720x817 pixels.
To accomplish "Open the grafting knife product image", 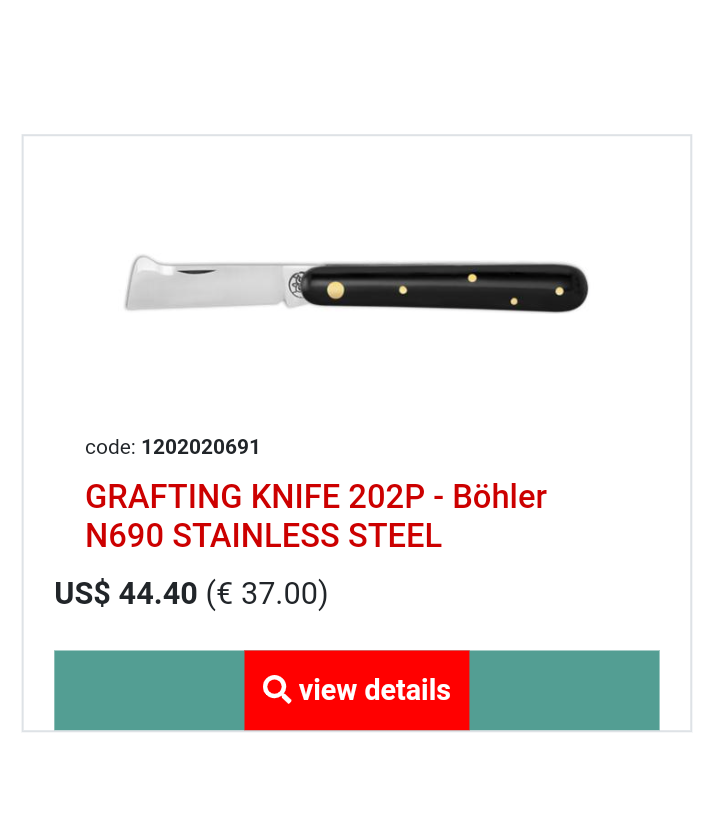I will tap(357, 285).
